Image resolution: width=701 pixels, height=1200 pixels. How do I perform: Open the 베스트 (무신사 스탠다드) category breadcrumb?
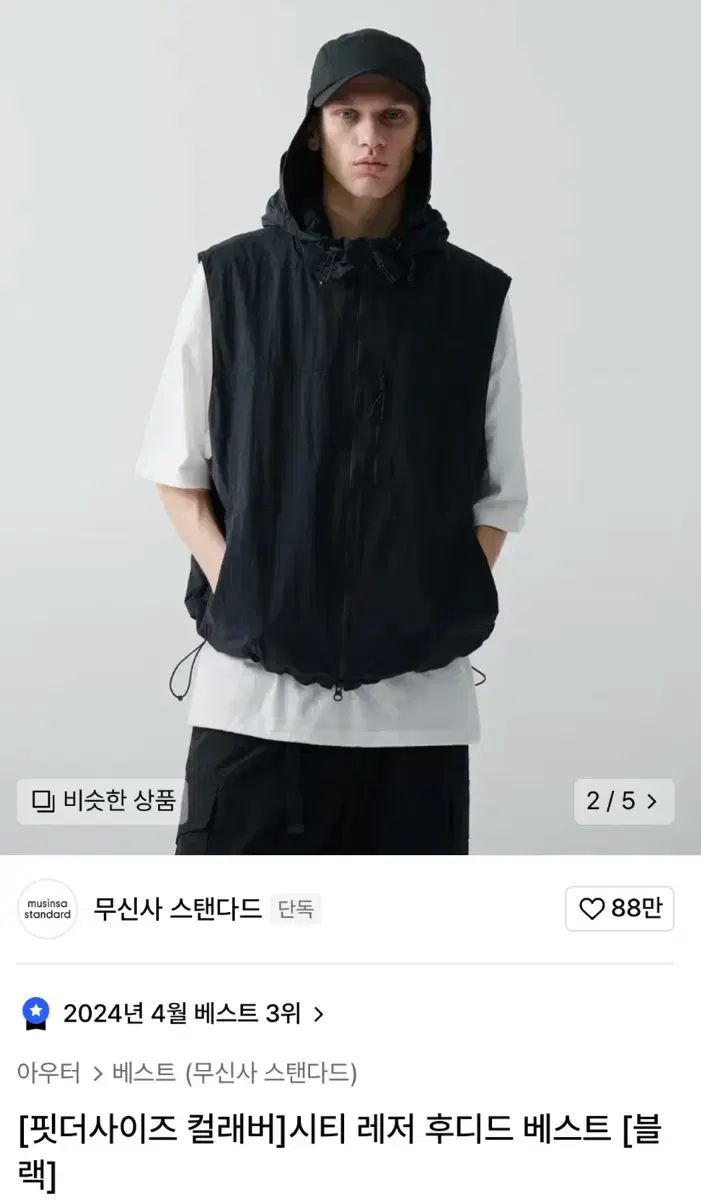point(234,1073)
